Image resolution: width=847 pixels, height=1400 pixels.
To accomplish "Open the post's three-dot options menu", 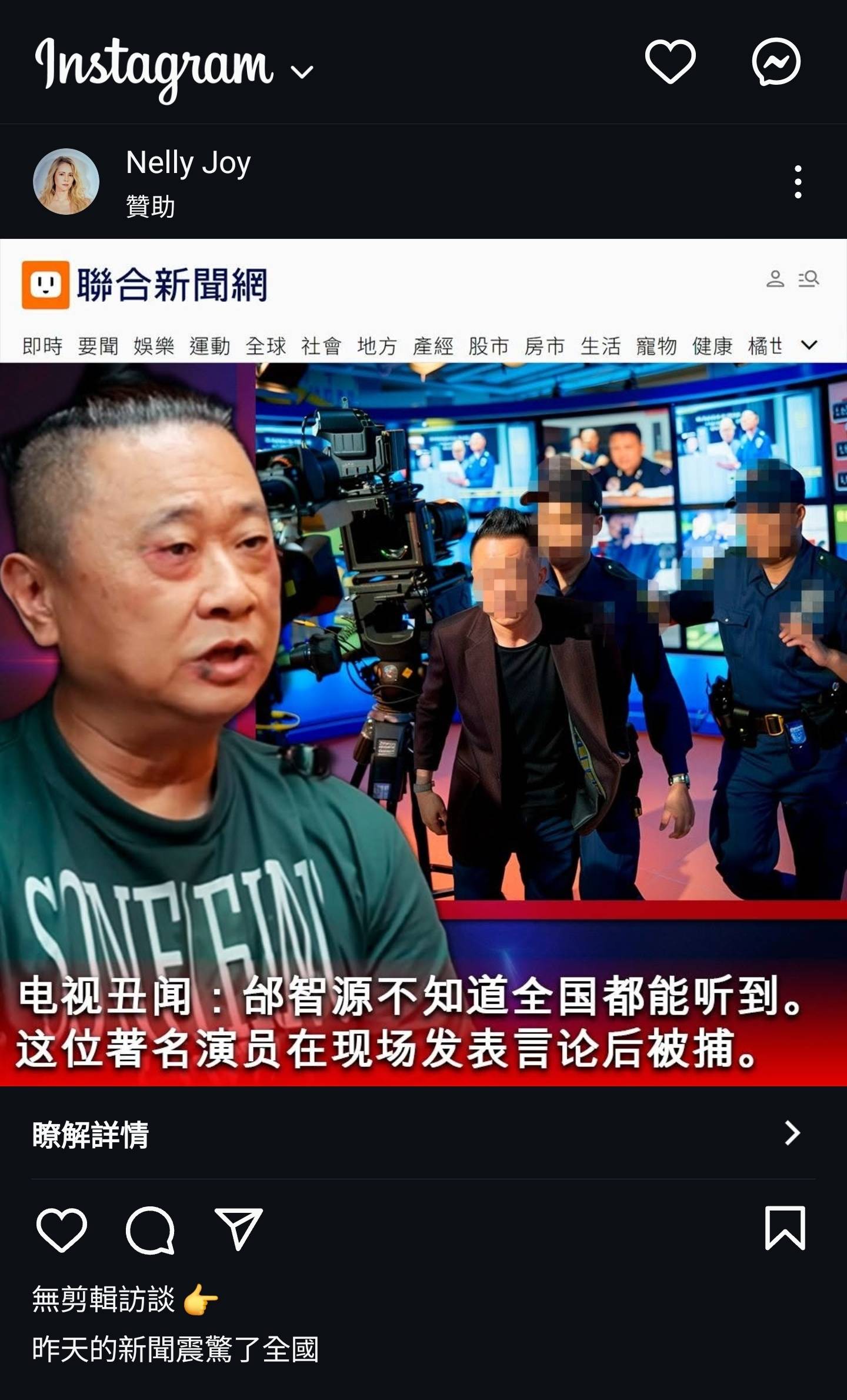I will (798, 181).
